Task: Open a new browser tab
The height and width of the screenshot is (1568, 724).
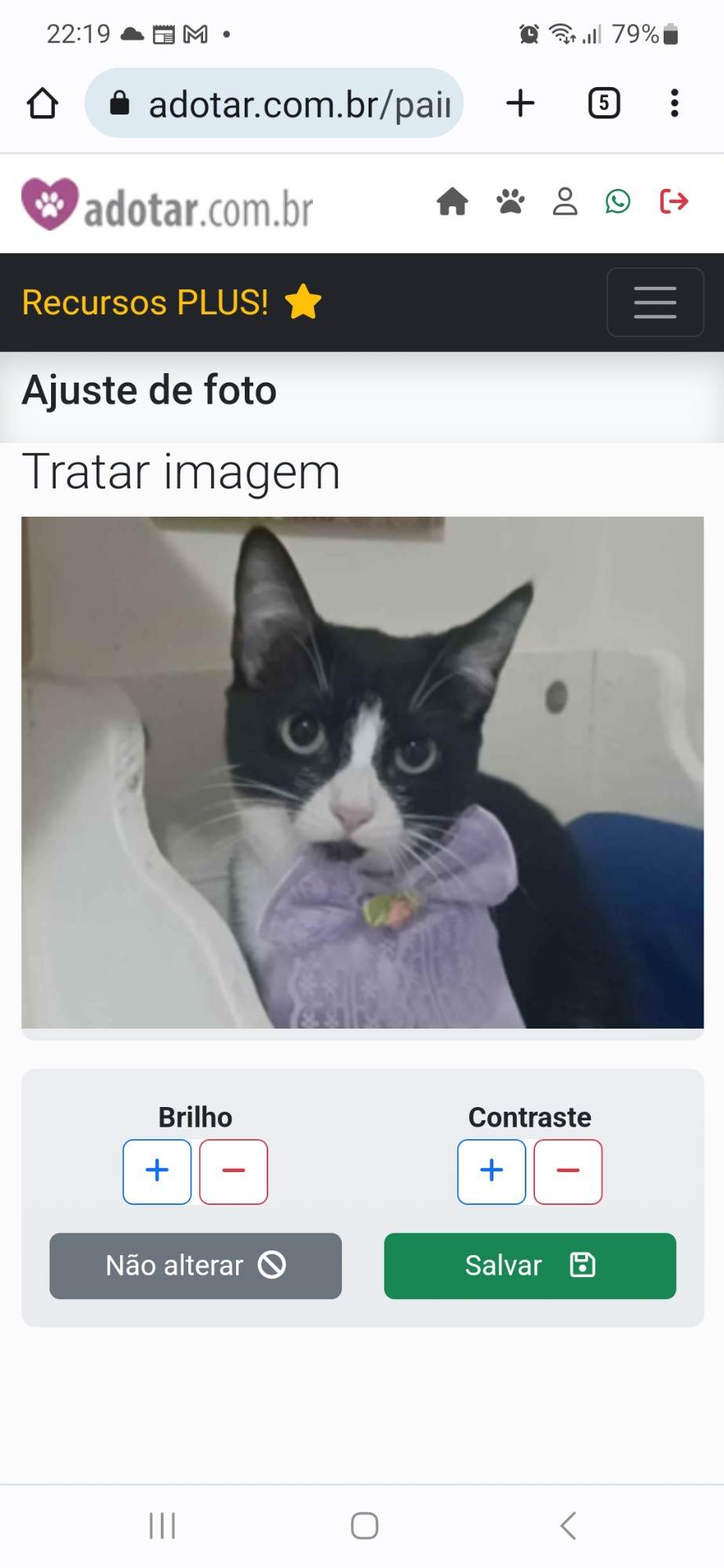Action: coord(521,103)
